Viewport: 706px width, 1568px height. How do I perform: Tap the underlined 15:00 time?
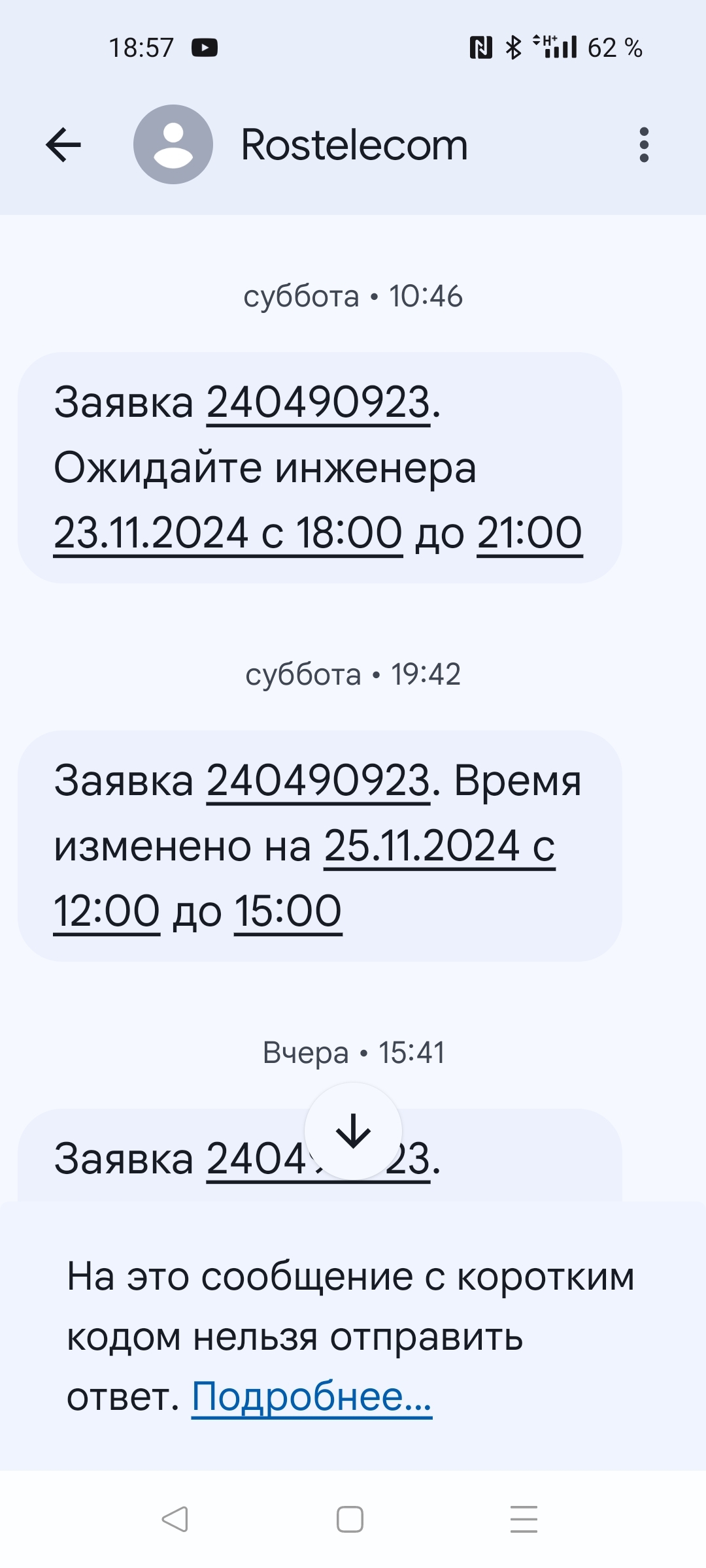pyautogui.click(x=288, y=911)
